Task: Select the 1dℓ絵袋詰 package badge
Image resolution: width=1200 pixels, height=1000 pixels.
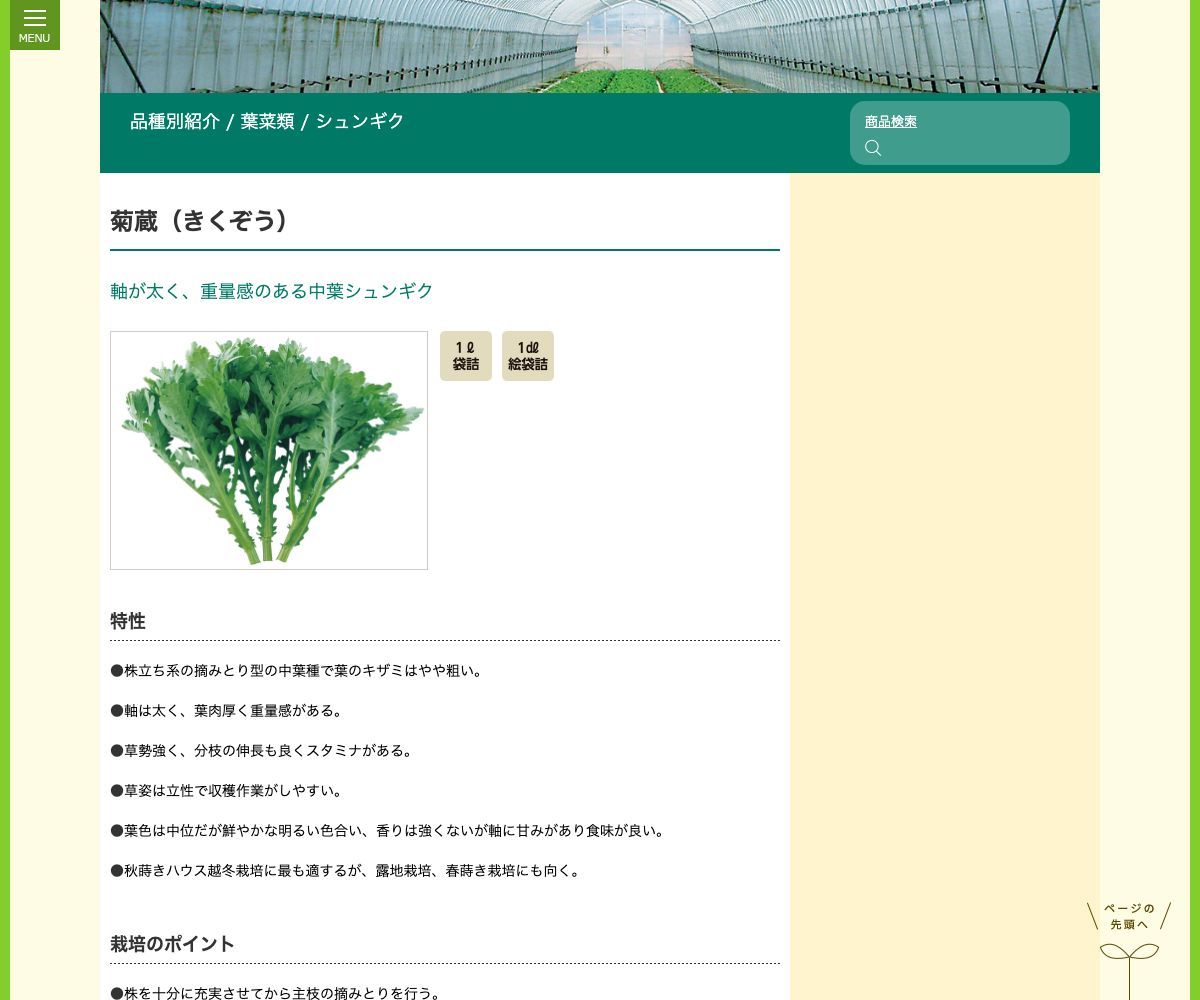Action: [x=528, y=356]
